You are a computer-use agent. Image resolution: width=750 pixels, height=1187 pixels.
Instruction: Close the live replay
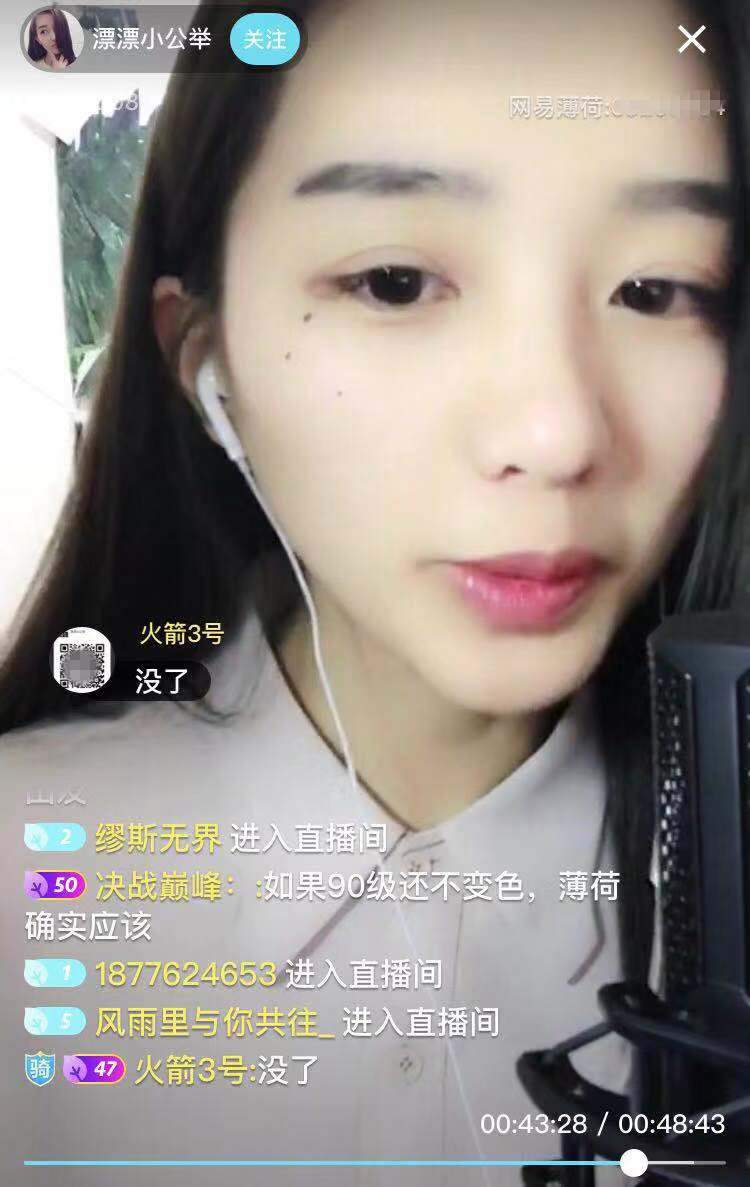[x=692, y=39]
